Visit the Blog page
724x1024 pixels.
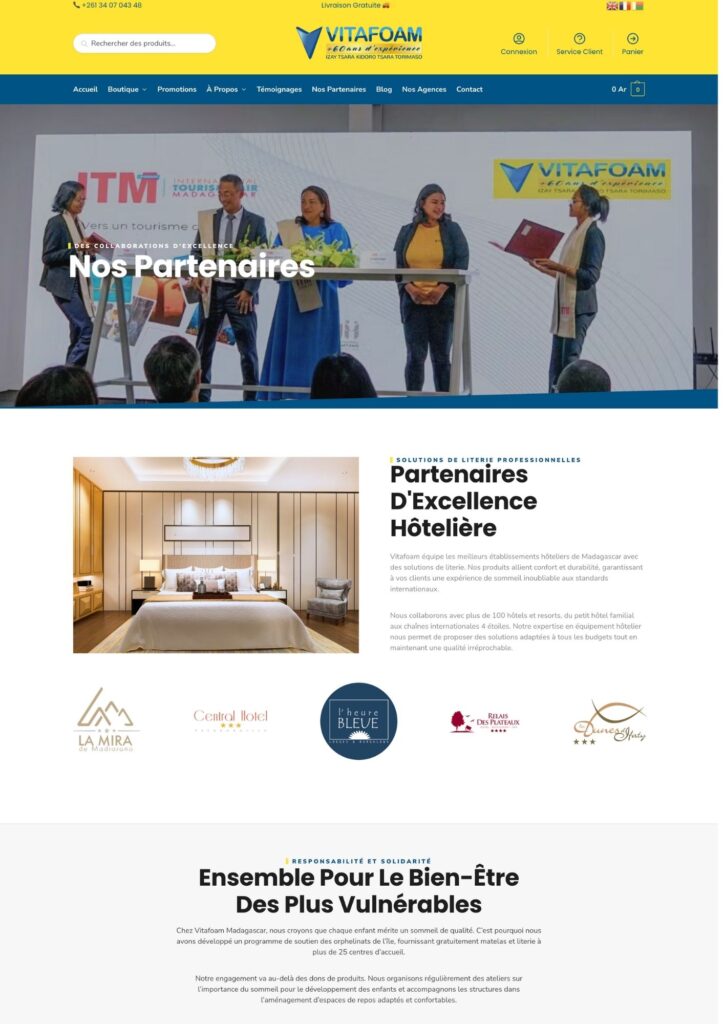point(383,89)
